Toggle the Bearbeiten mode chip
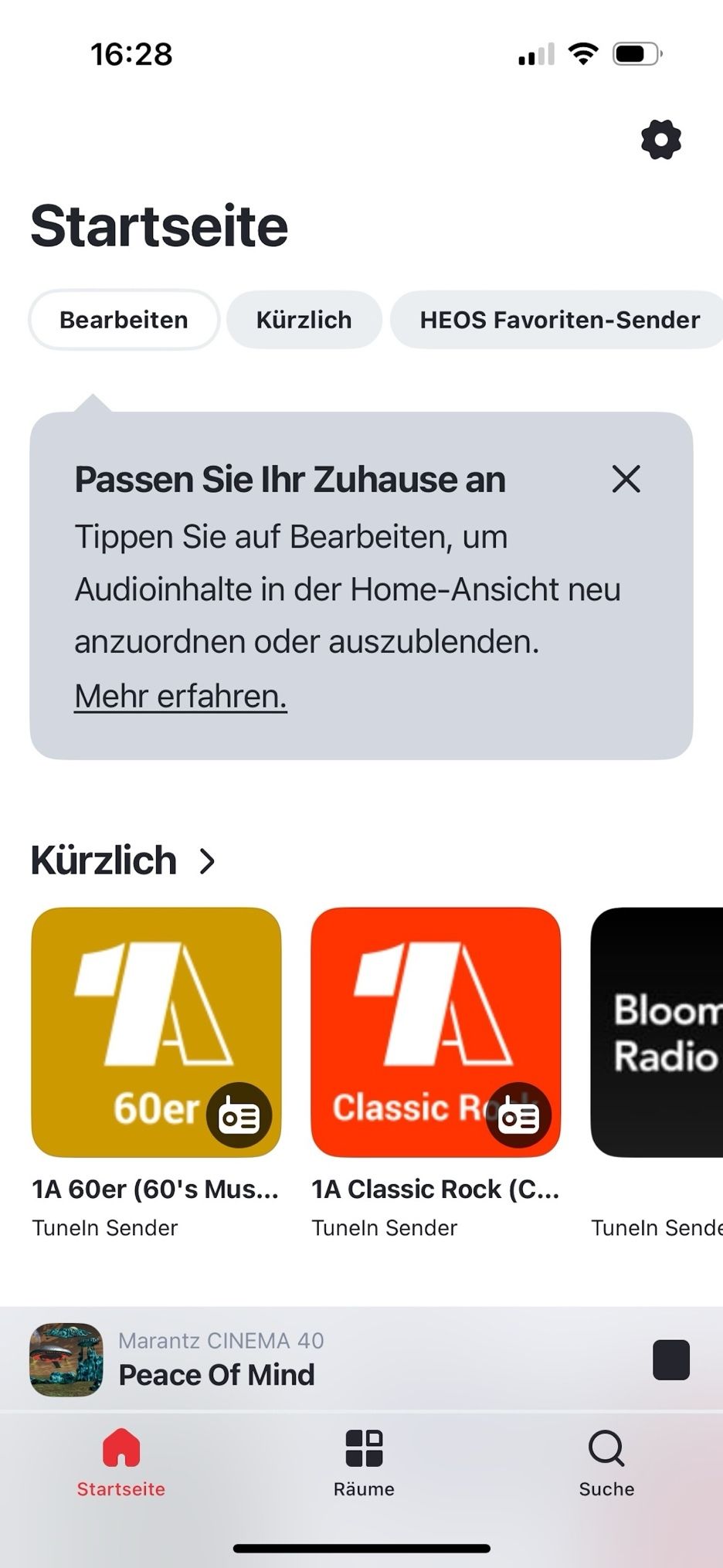This screenshot has height=1568, width=723. (124, 319)
